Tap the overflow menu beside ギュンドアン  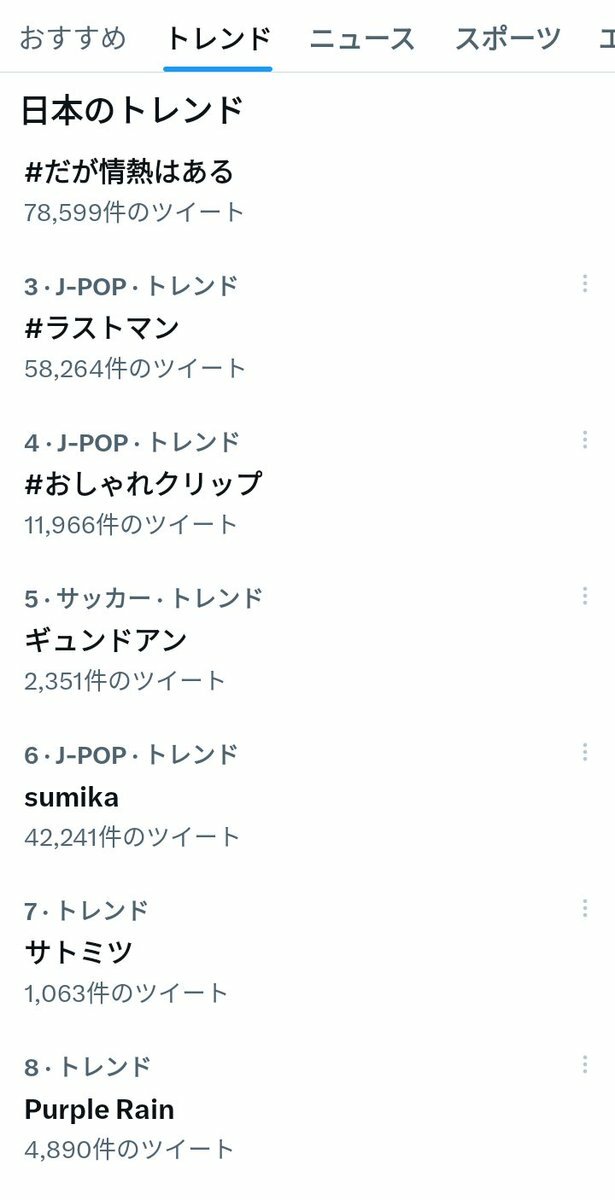585,596
